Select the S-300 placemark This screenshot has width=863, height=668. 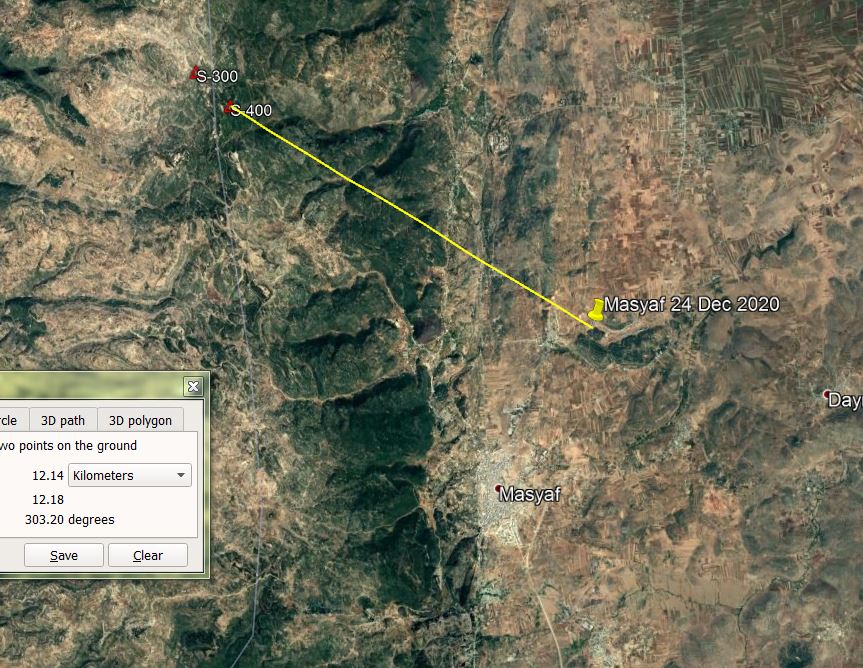point(194,73)
